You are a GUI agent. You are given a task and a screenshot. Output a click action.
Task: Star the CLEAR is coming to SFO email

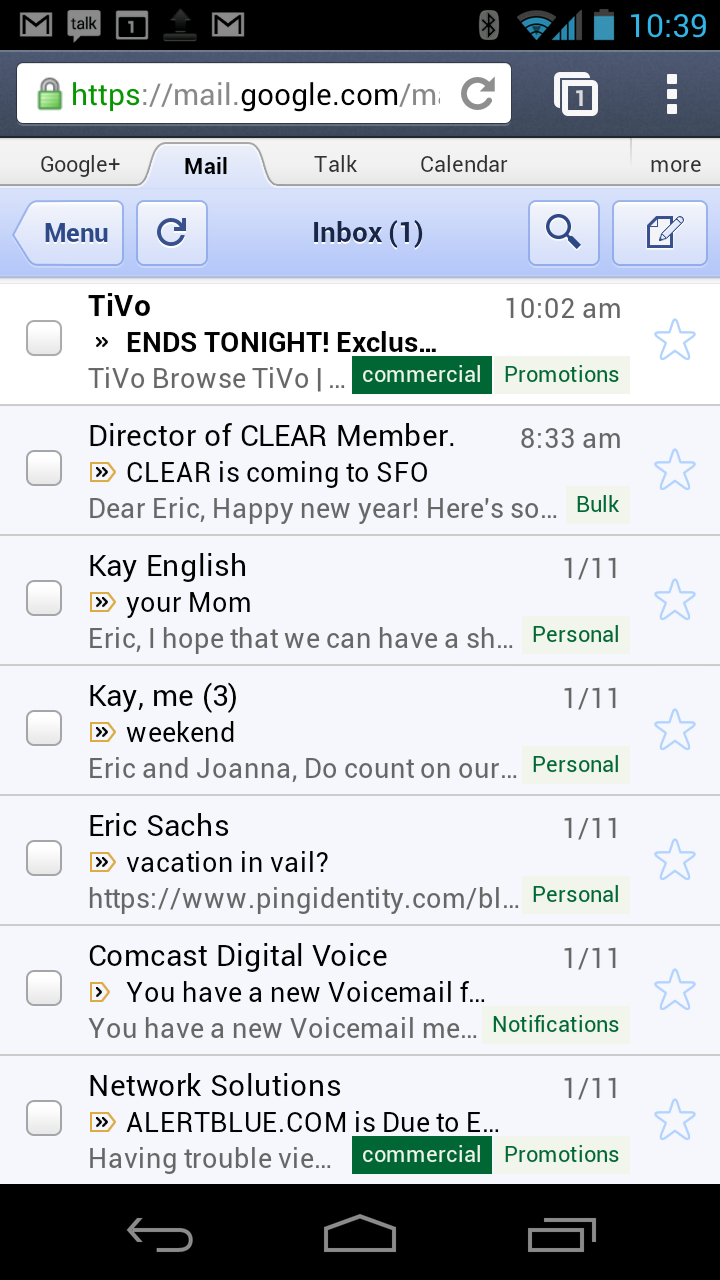(675, 470)
